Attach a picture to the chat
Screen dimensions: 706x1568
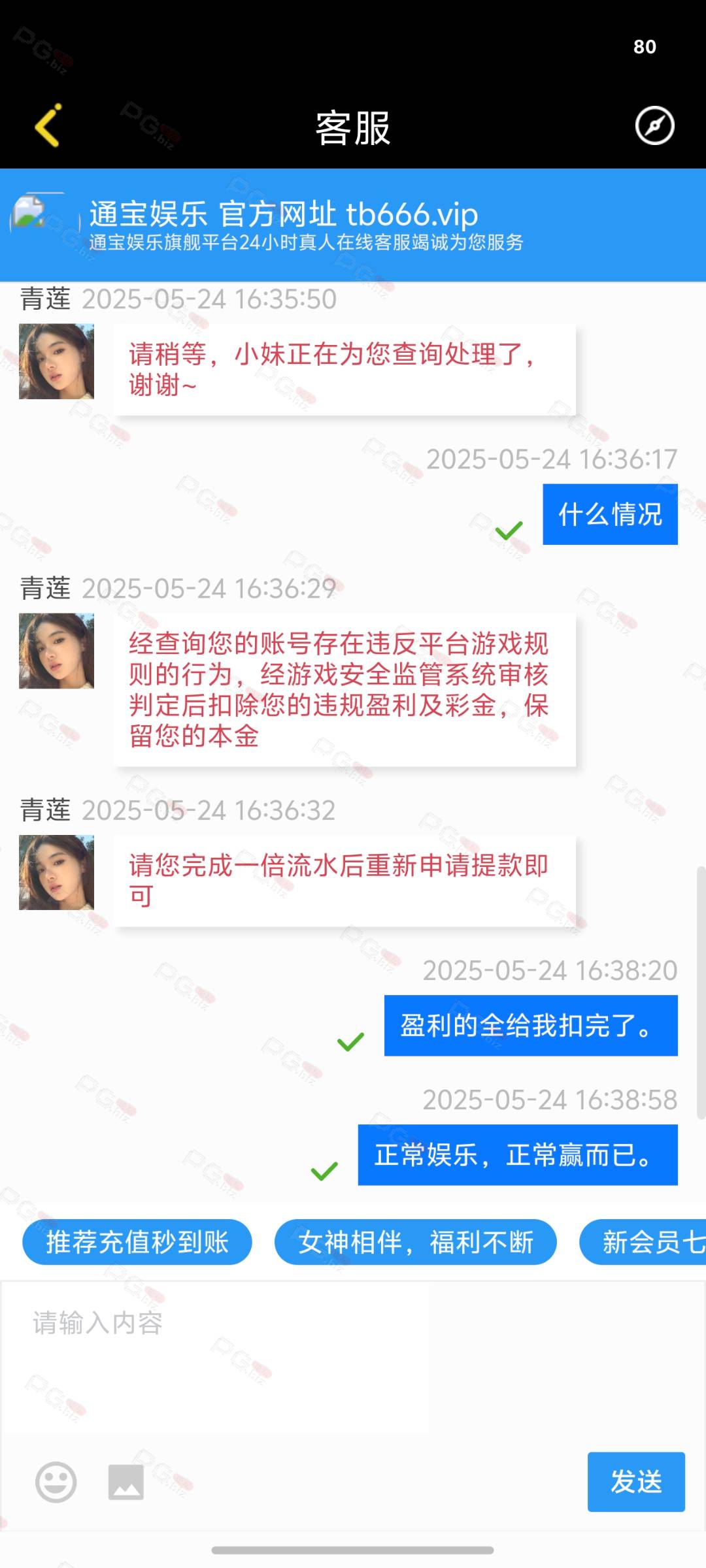click(126, 1482)
